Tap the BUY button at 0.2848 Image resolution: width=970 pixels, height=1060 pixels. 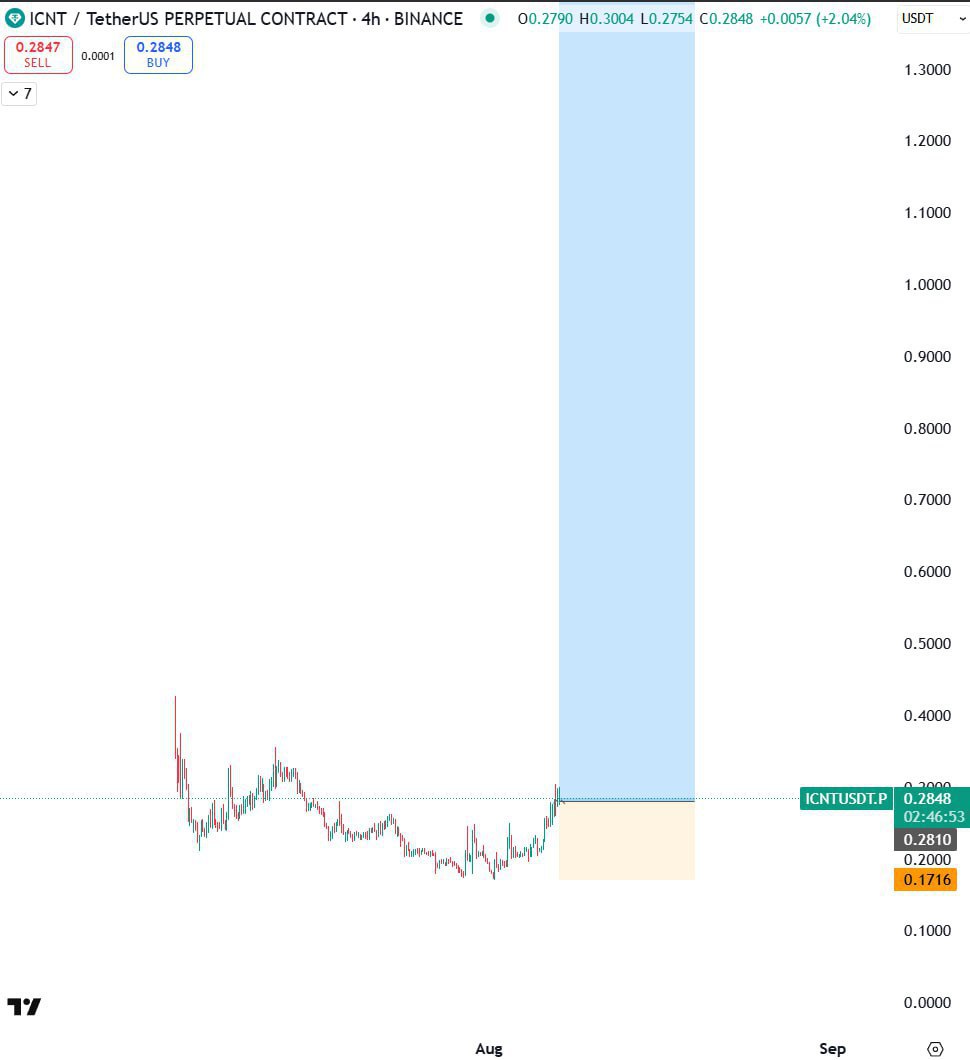[158, 55]
